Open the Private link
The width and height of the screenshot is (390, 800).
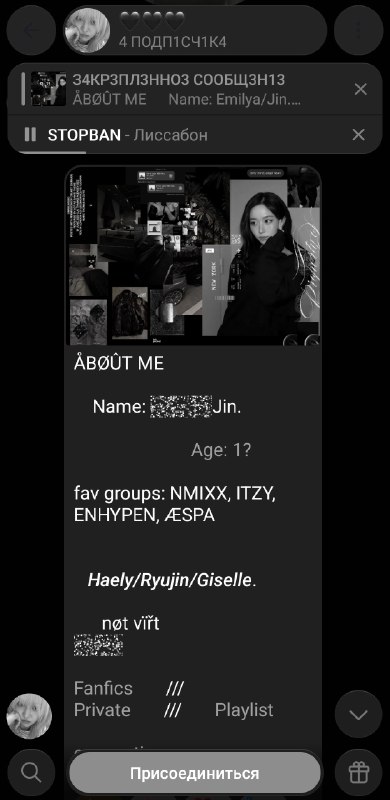point(102,710)
